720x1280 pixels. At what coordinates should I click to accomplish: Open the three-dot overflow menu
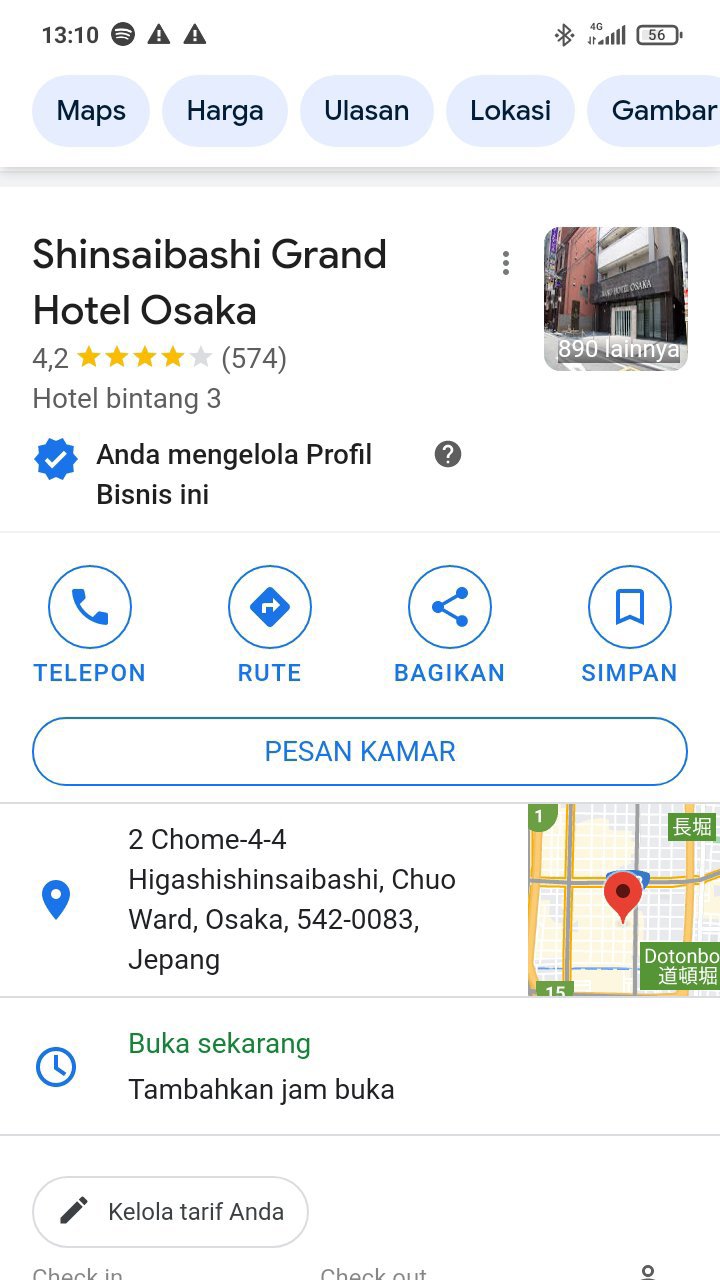506,263
